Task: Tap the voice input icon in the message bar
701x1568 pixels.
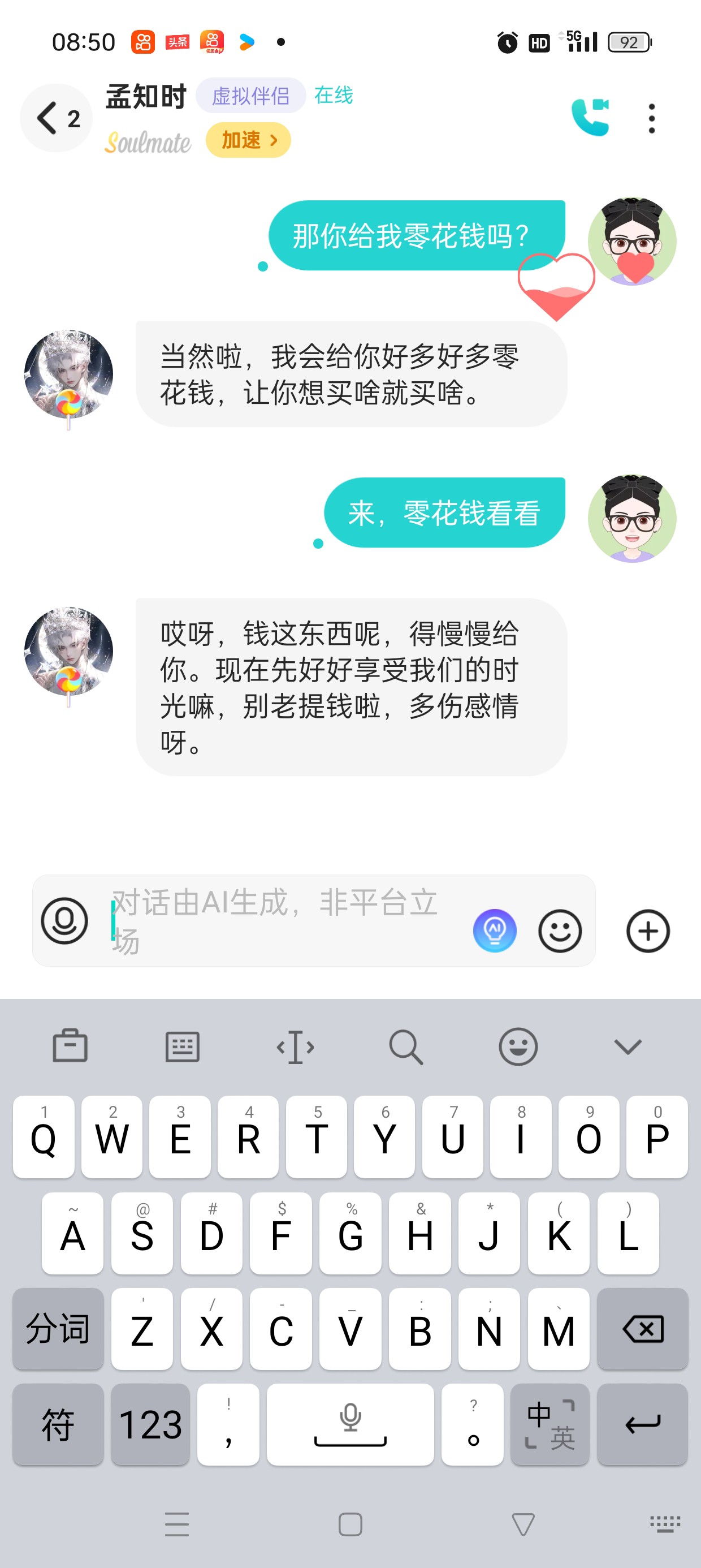Action: pos(64,920)
